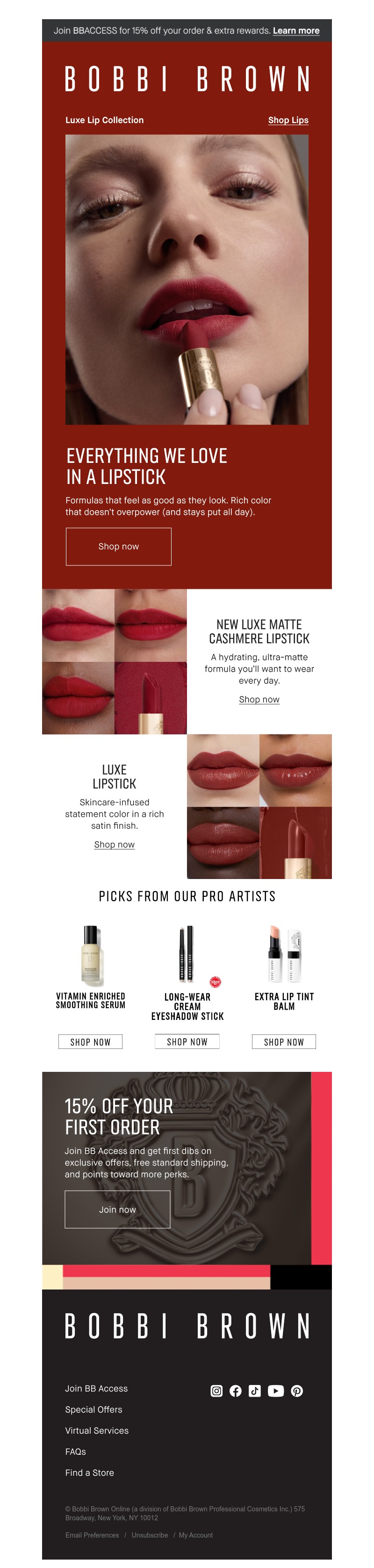Open the Pinterest icon
This screenshot has height=1568, width=374.
pyautogui.click(x=297, y=1390)
